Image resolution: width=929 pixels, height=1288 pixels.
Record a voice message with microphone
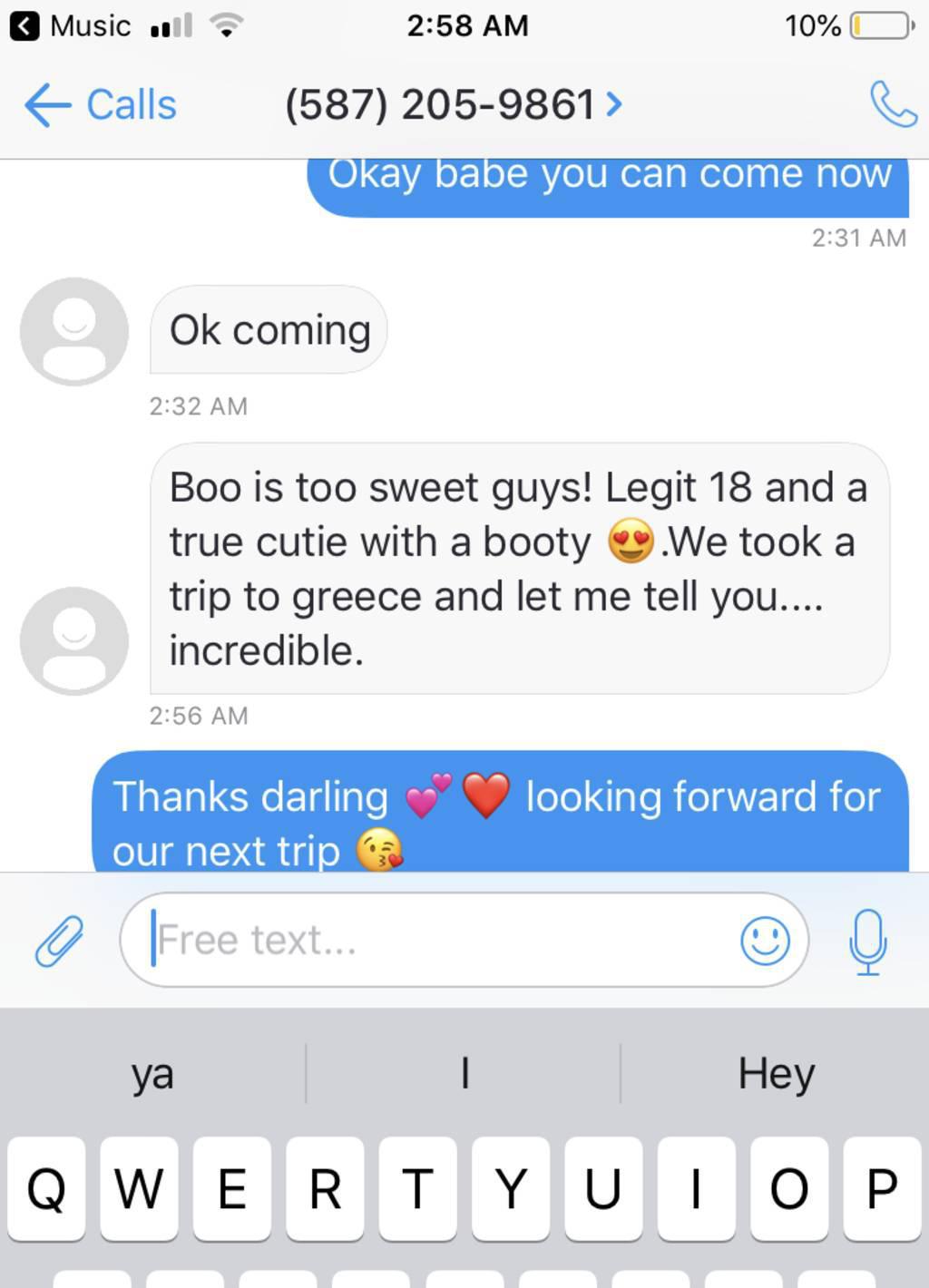[x=867, y=941]
